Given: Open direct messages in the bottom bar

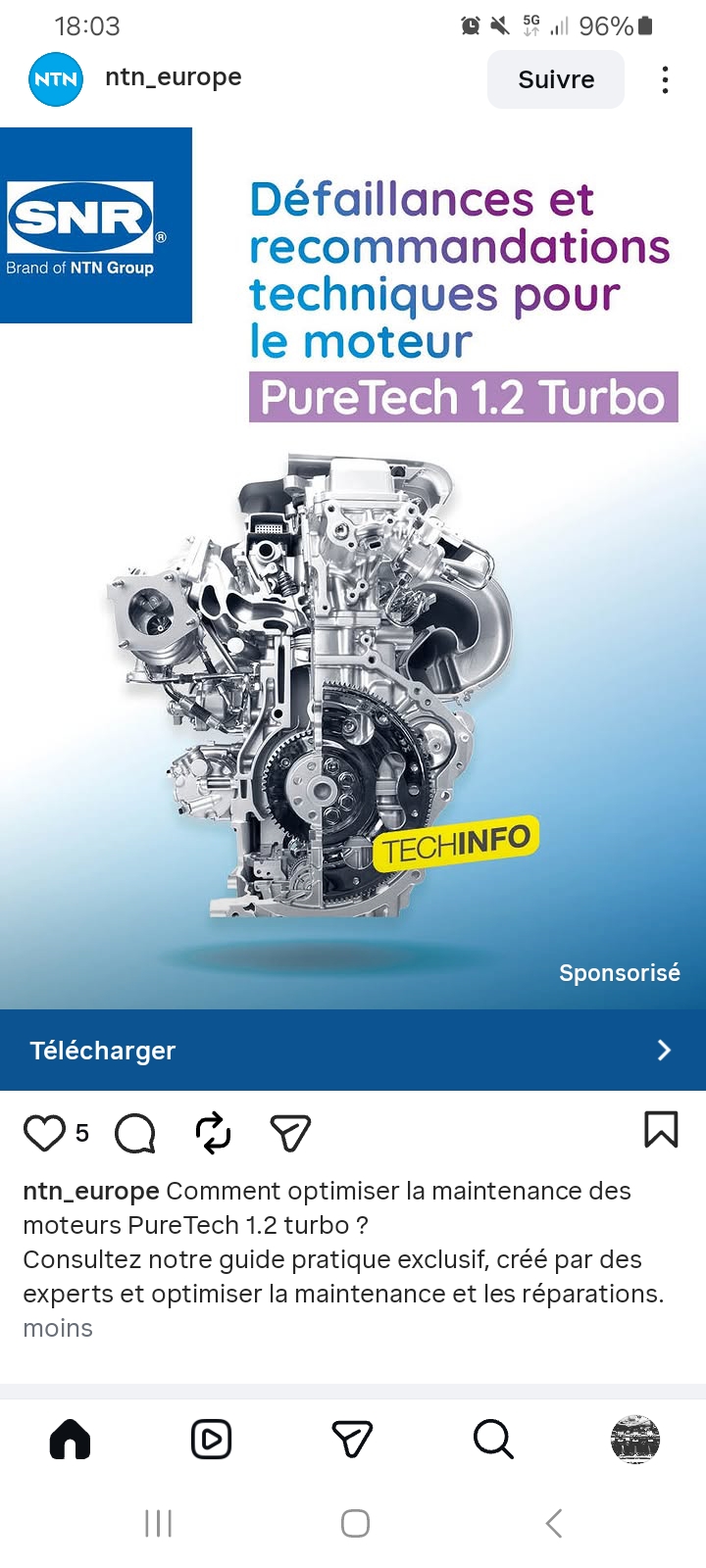Looking at the screenshot, I should 352,1440.
